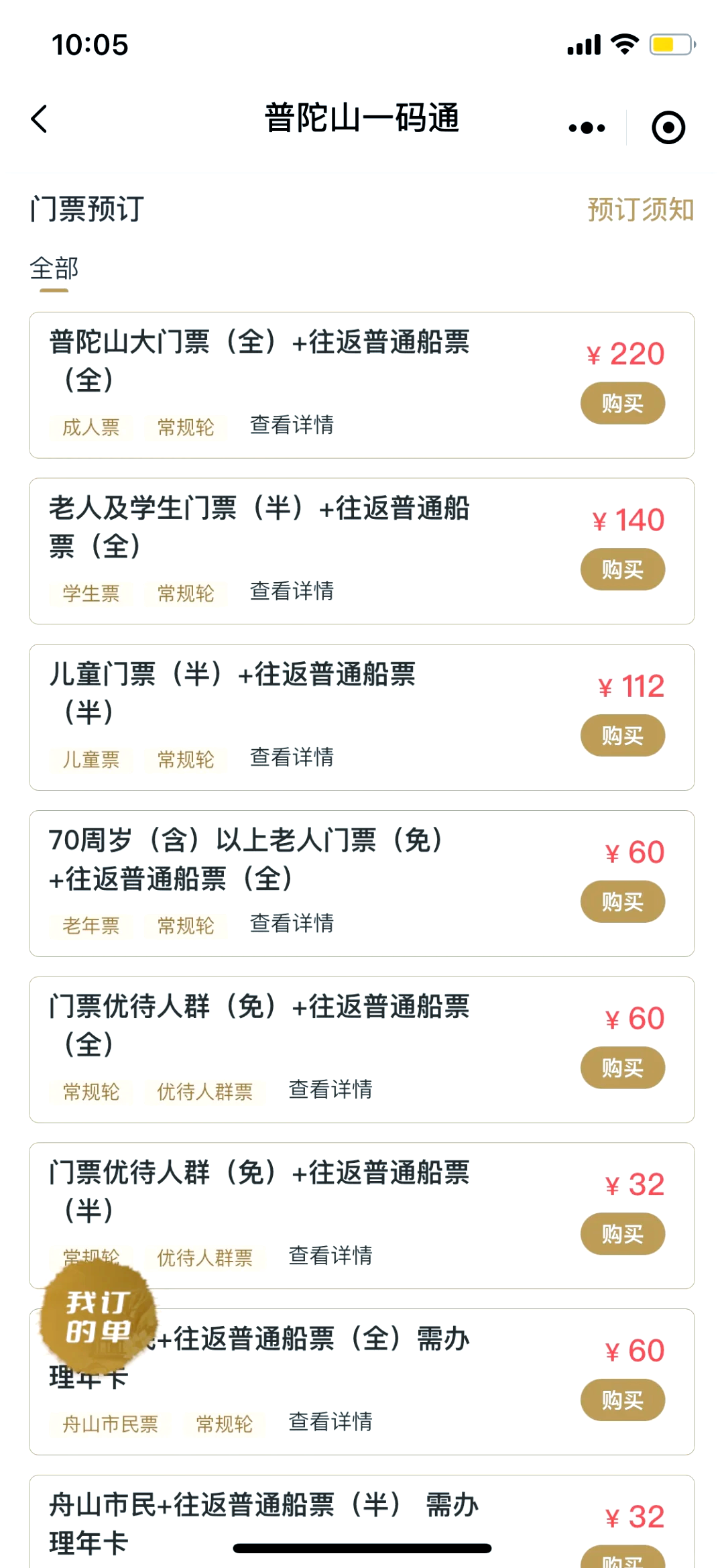724x1568 pixels.
Task: Buy the 70周岁以上老人 ¥60 ticket
Action: pyautogui.click(x=623, y=902)
